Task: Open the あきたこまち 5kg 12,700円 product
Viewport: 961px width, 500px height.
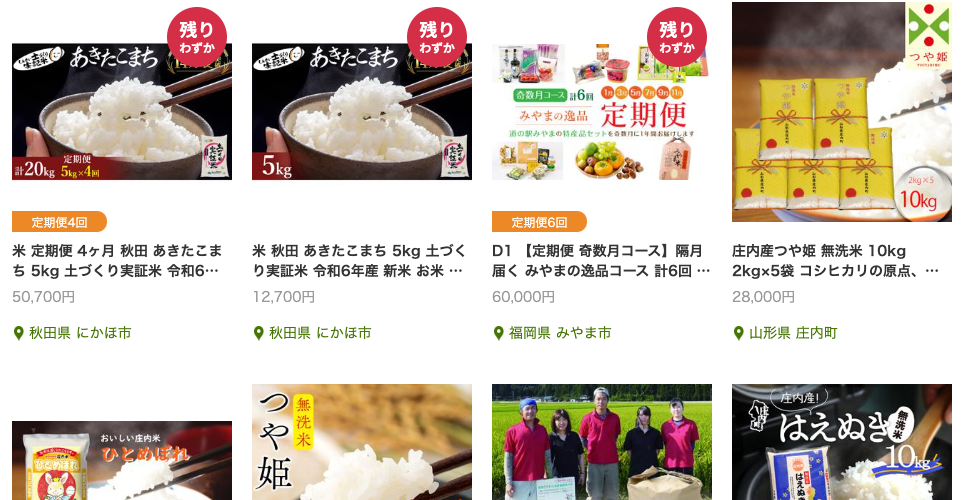Action: (x=361, y=111)
